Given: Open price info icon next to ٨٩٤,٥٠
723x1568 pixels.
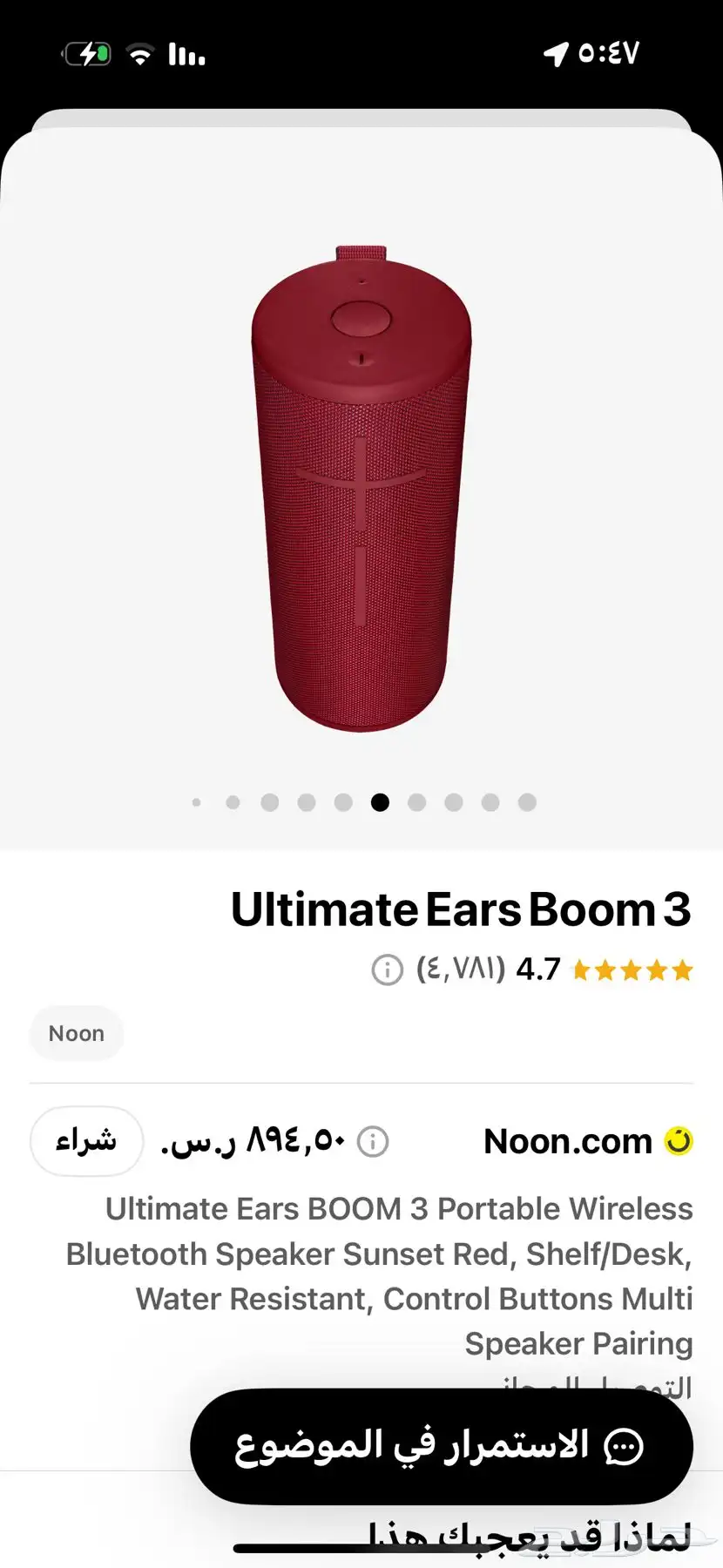Looking at the screenshot, I should point(373,1141).
